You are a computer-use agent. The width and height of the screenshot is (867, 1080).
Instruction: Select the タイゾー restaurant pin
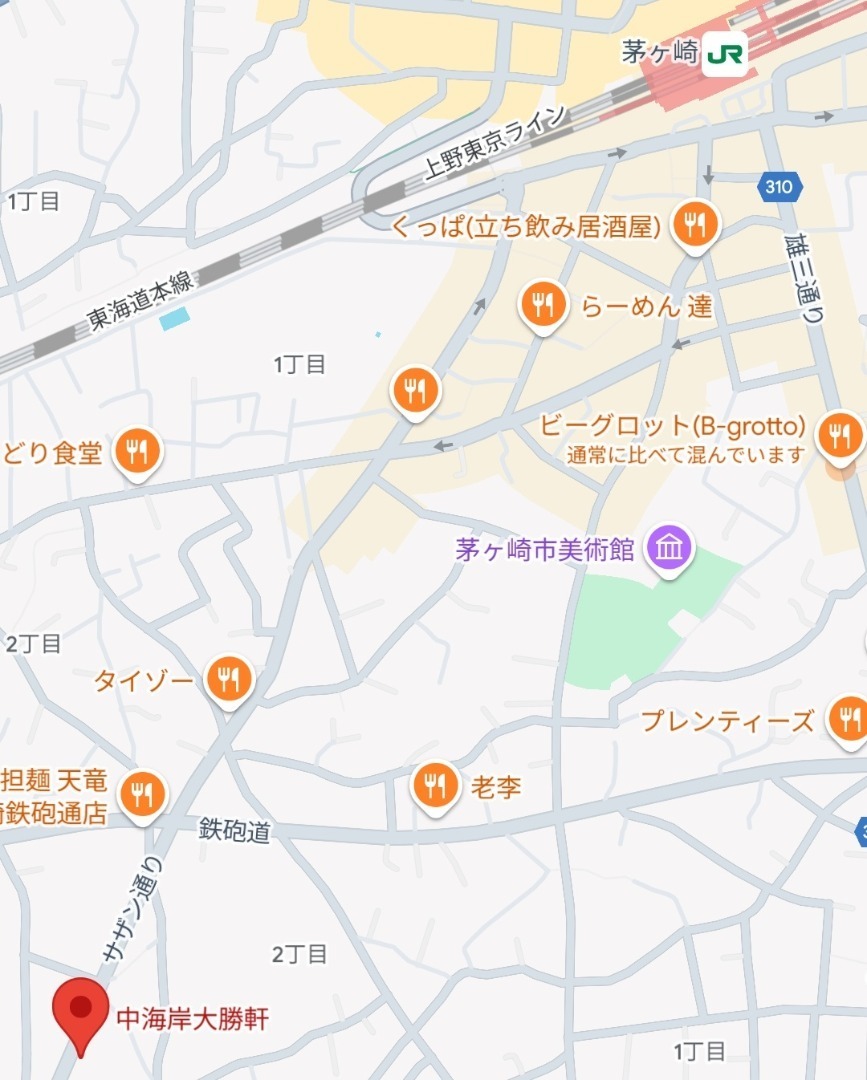point(229,680)
